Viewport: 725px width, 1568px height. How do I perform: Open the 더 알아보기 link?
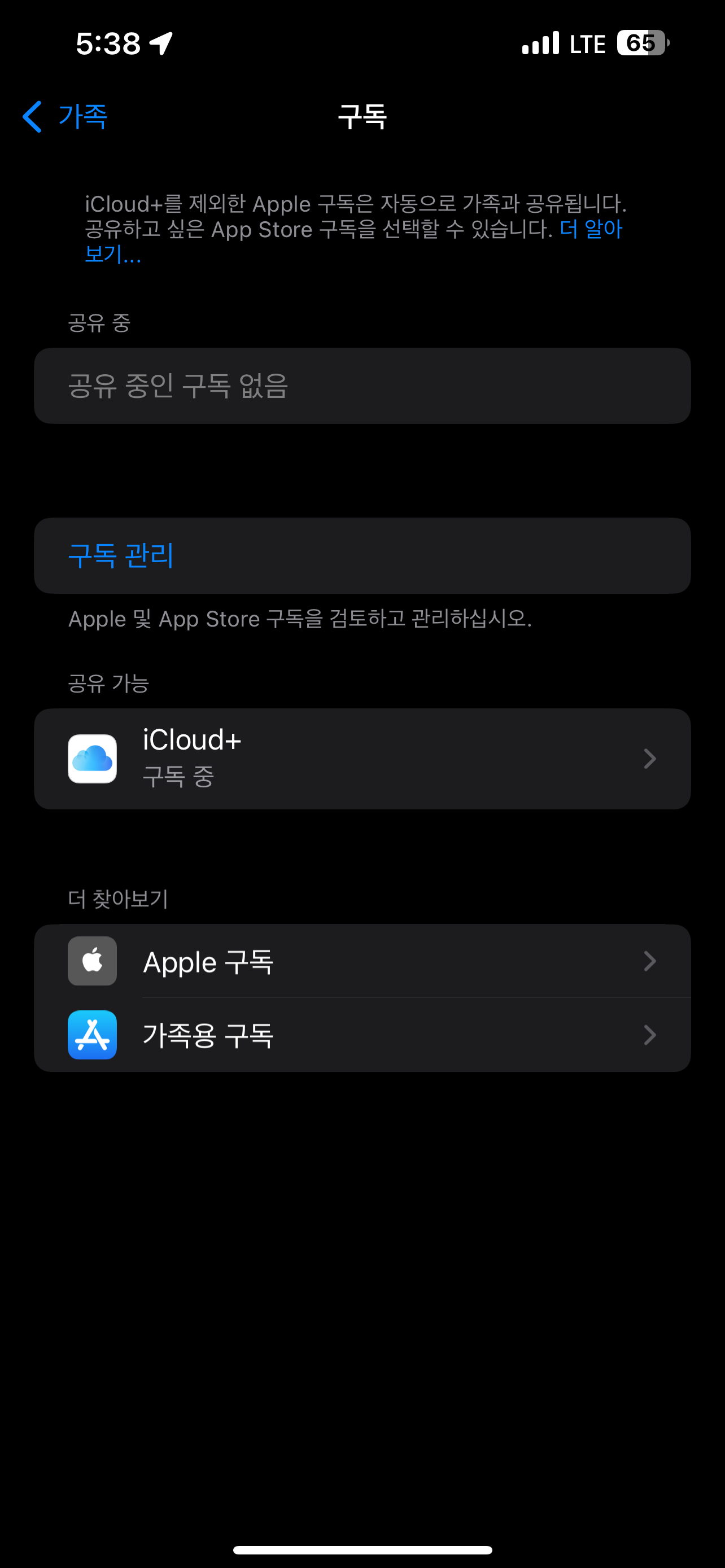pos(590,230)
